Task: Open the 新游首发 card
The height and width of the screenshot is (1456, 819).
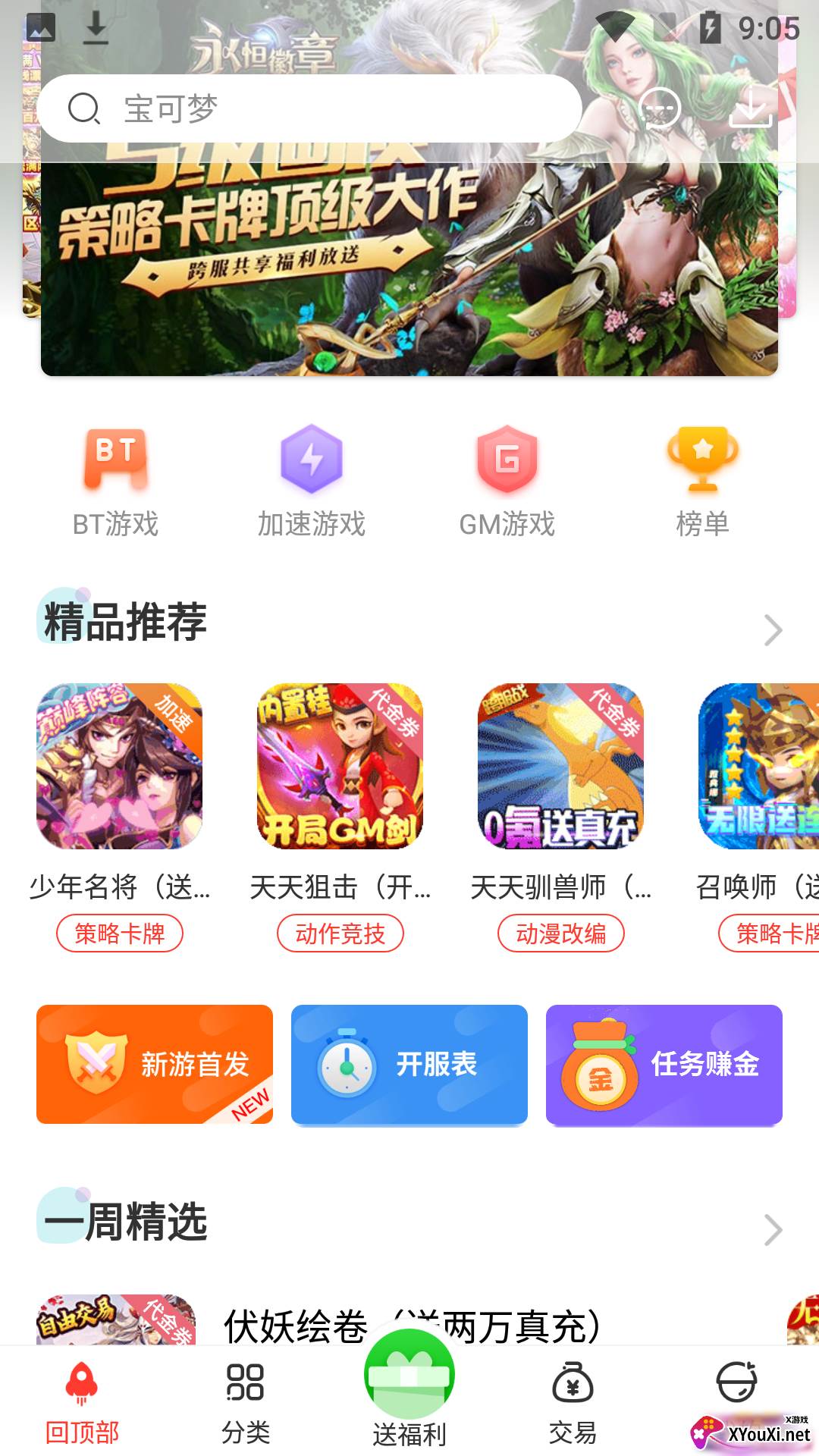Action: pos(155,1064)
